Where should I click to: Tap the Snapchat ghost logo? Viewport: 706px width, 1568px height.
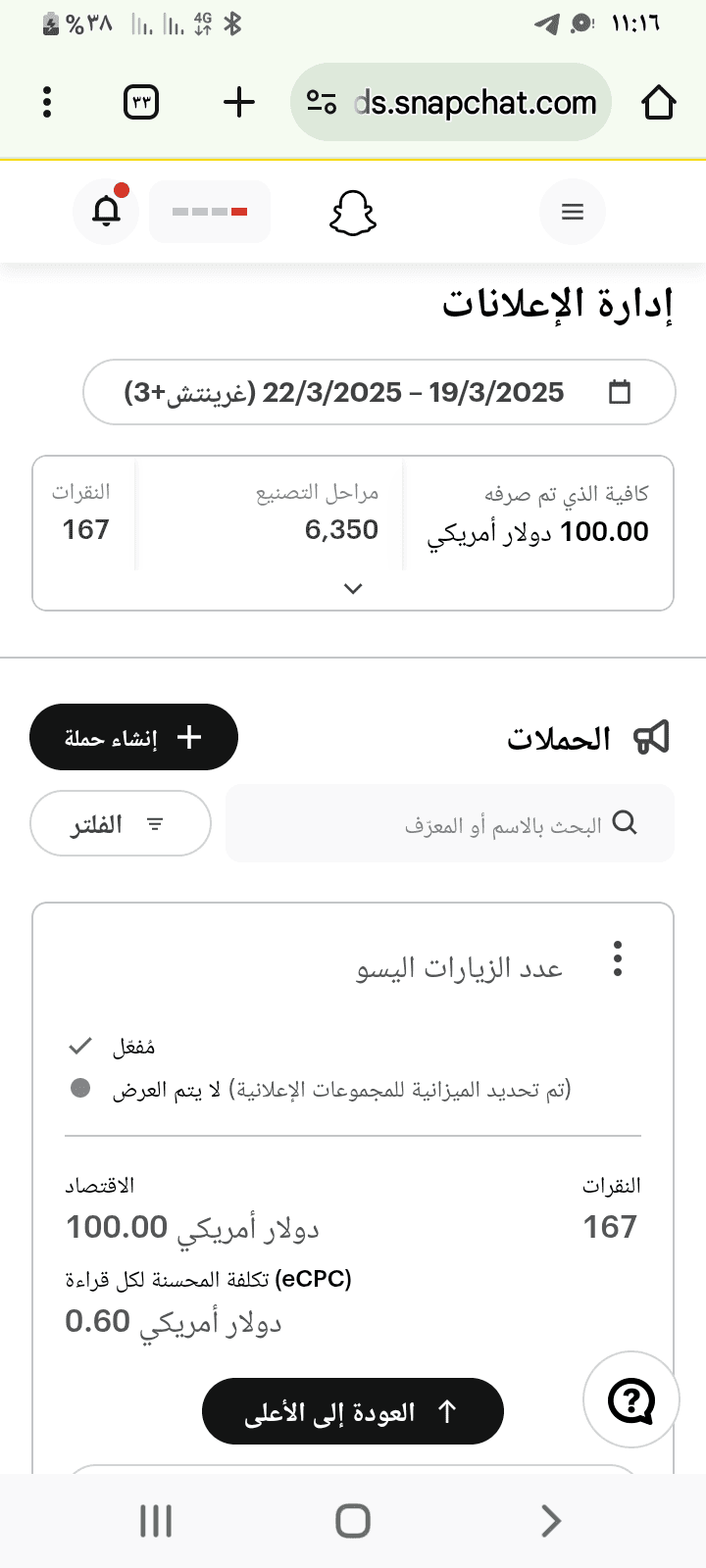(353, 213)
